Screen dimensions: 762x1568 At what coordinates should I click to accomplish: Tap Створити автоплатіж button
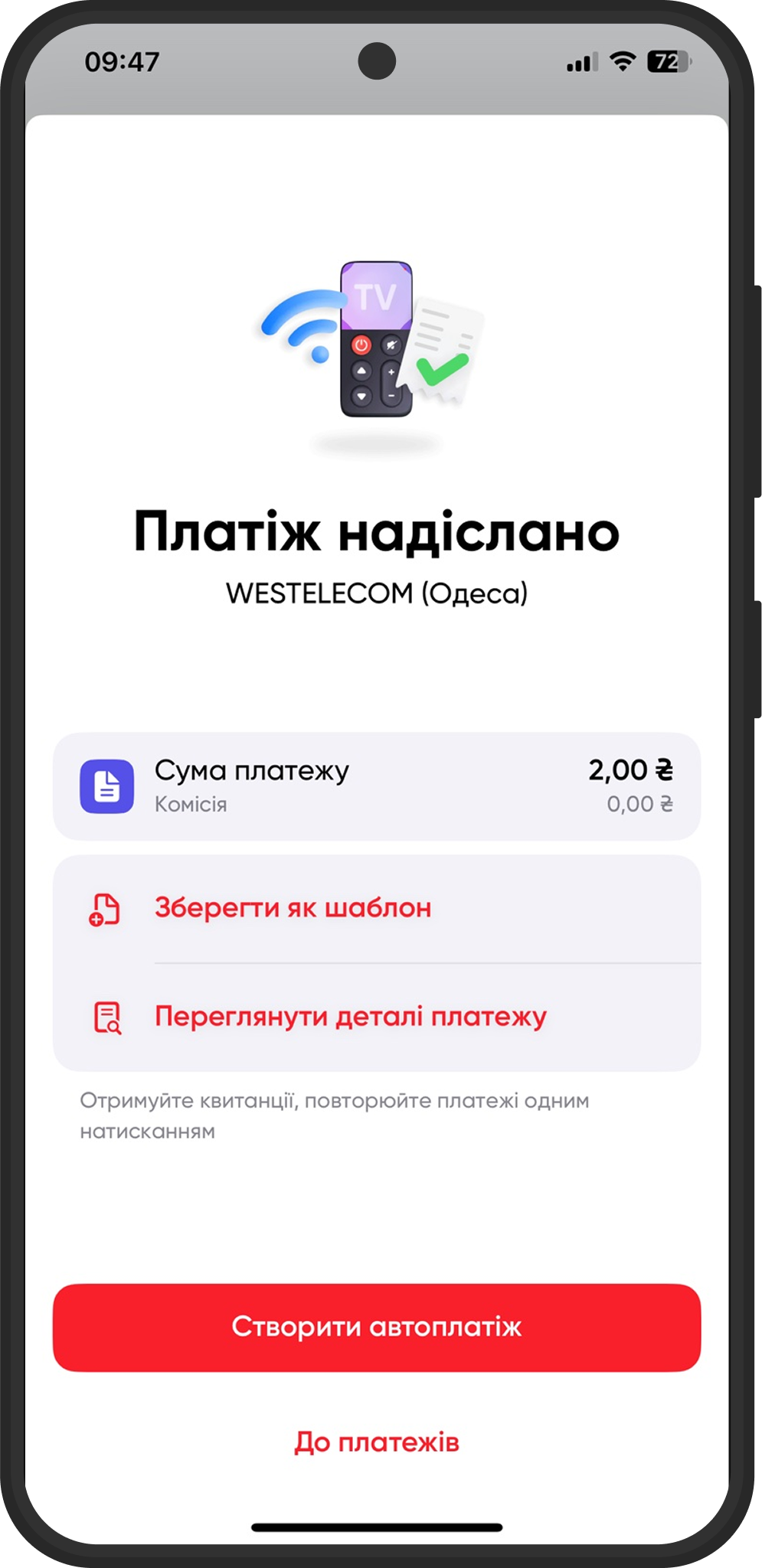pyautogui.click(x=377, y=1327)
